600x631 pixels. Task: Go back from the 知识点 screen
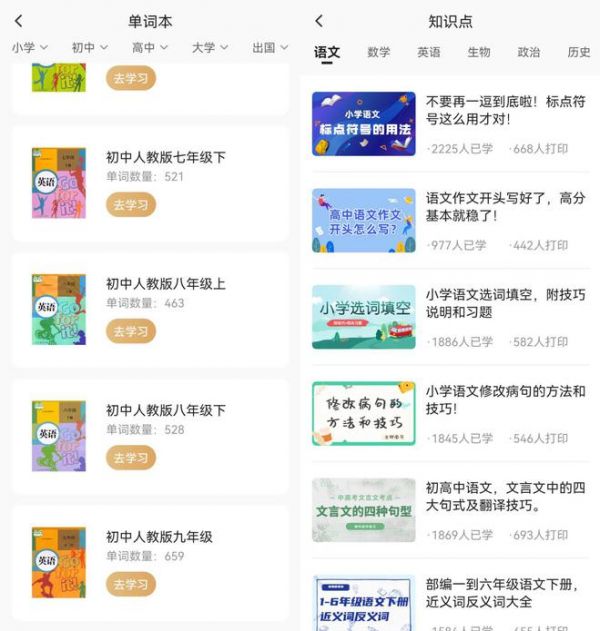click(319, 21)
